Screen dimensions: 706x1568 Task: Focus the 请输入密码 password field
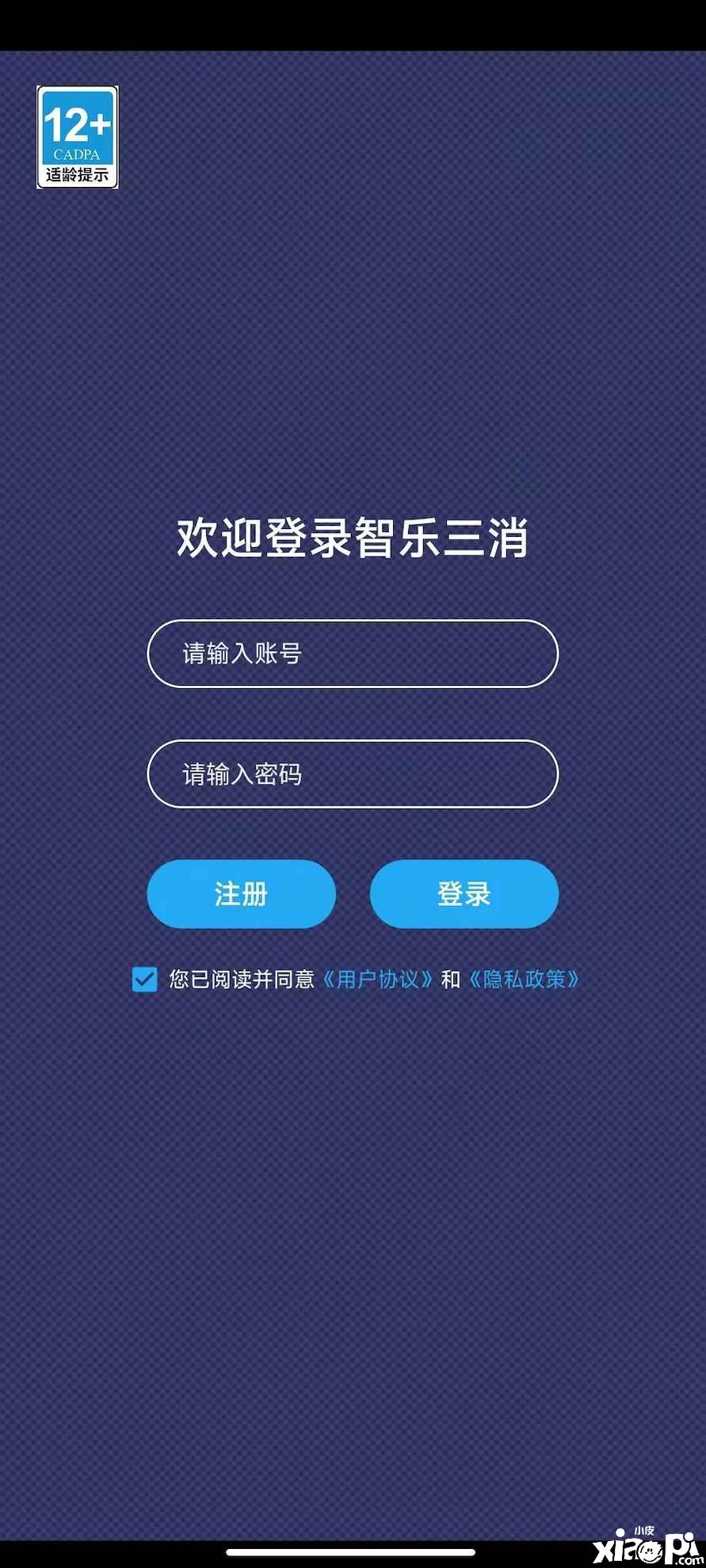pos(353,774)
